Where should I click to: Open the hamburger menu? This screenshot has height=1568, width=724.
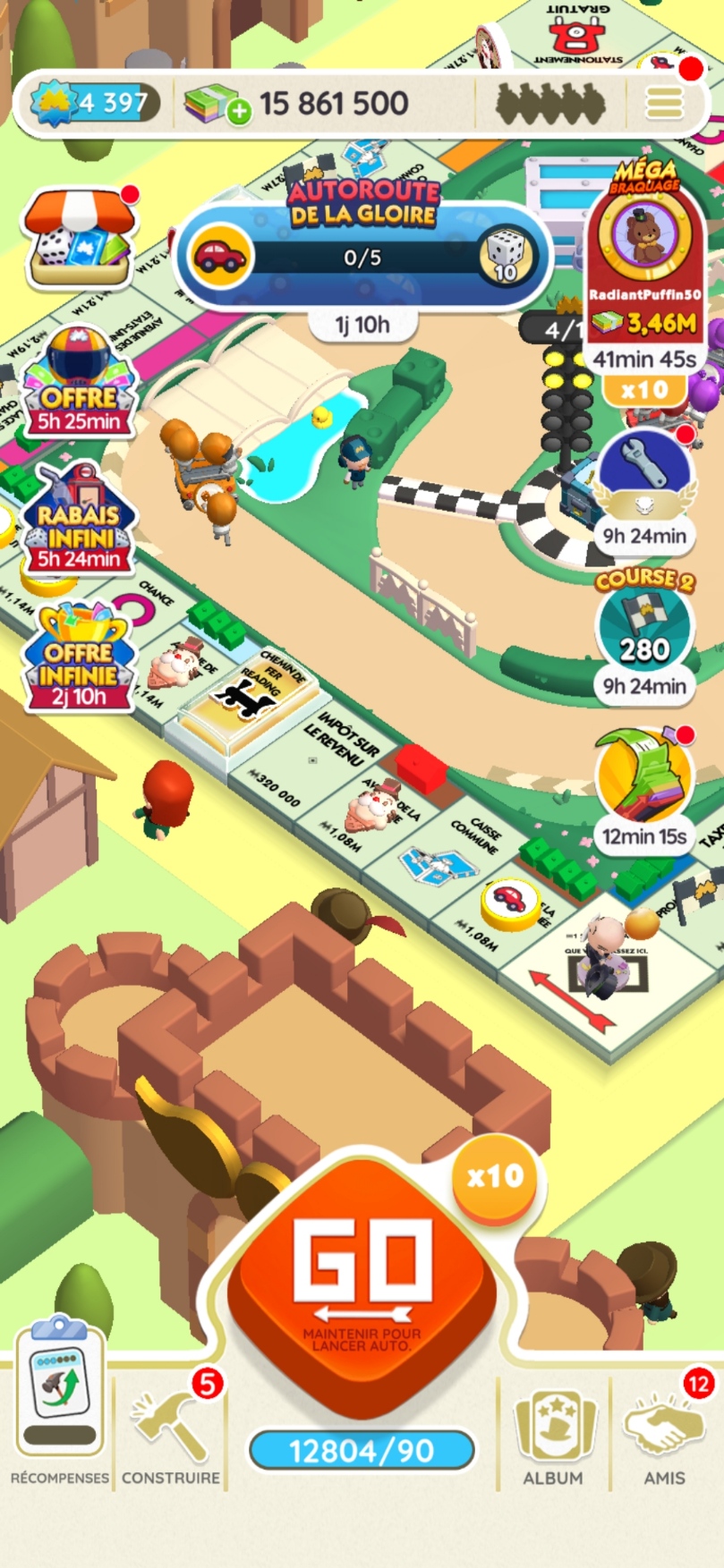click(x=665, y=104)
